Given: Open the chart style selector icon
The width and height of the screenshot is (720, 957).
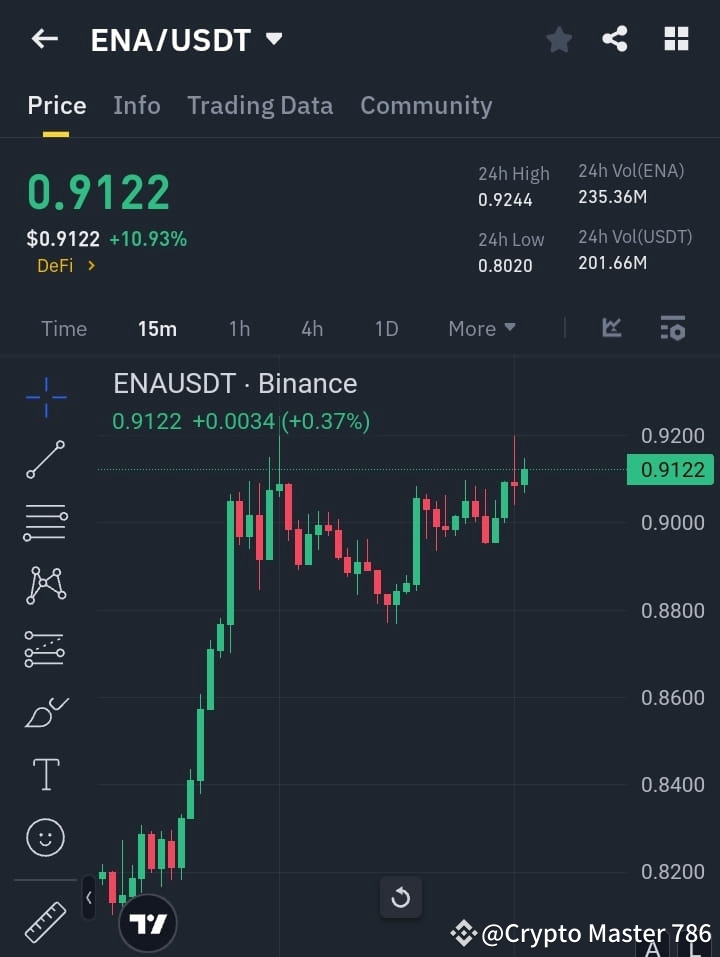Looking at the screenshot, I should pyautogui.click(x=611, y=328).
